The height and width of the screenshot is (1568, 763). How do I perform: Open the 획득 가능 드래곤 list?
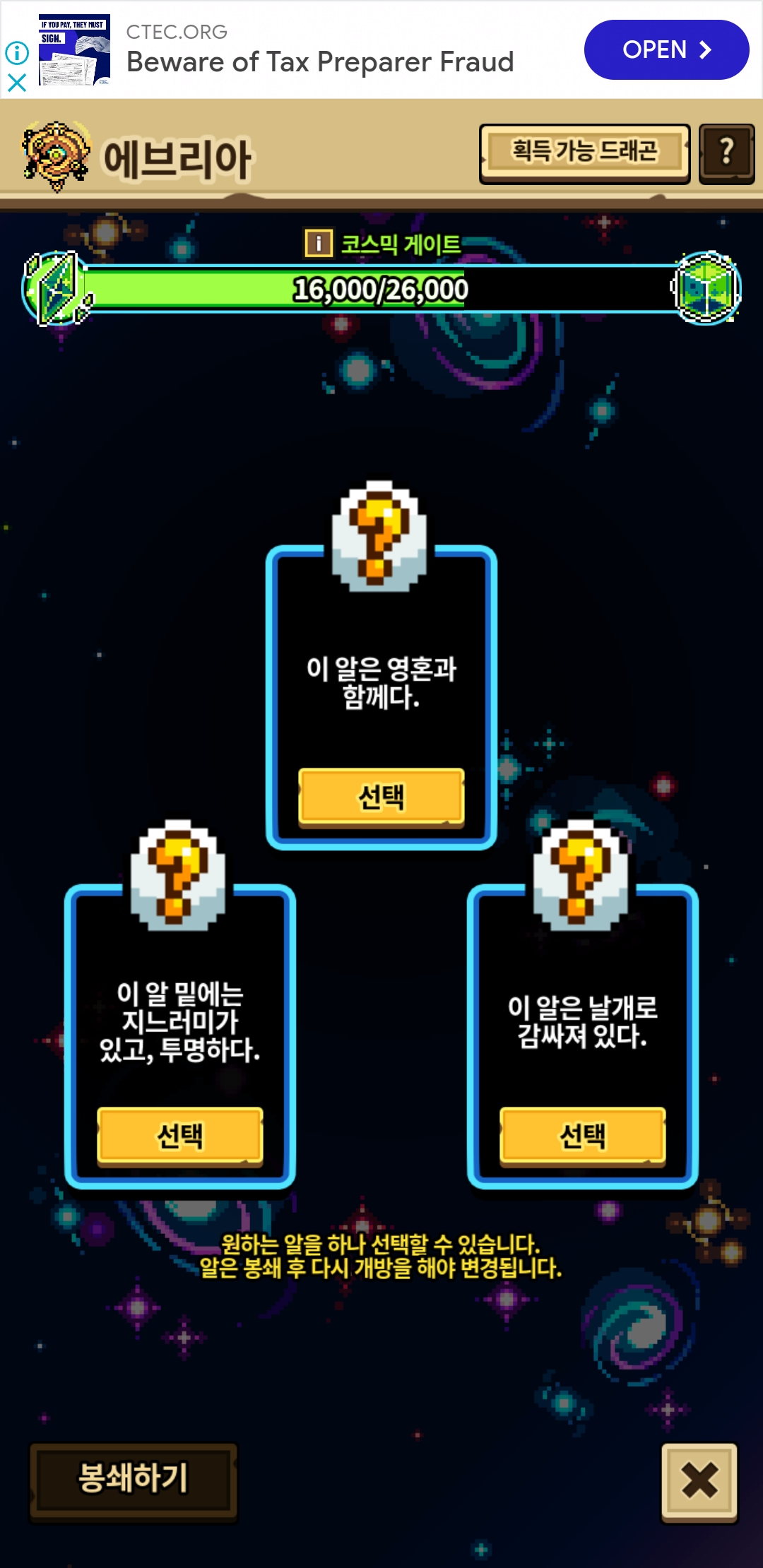click(584, 153)
